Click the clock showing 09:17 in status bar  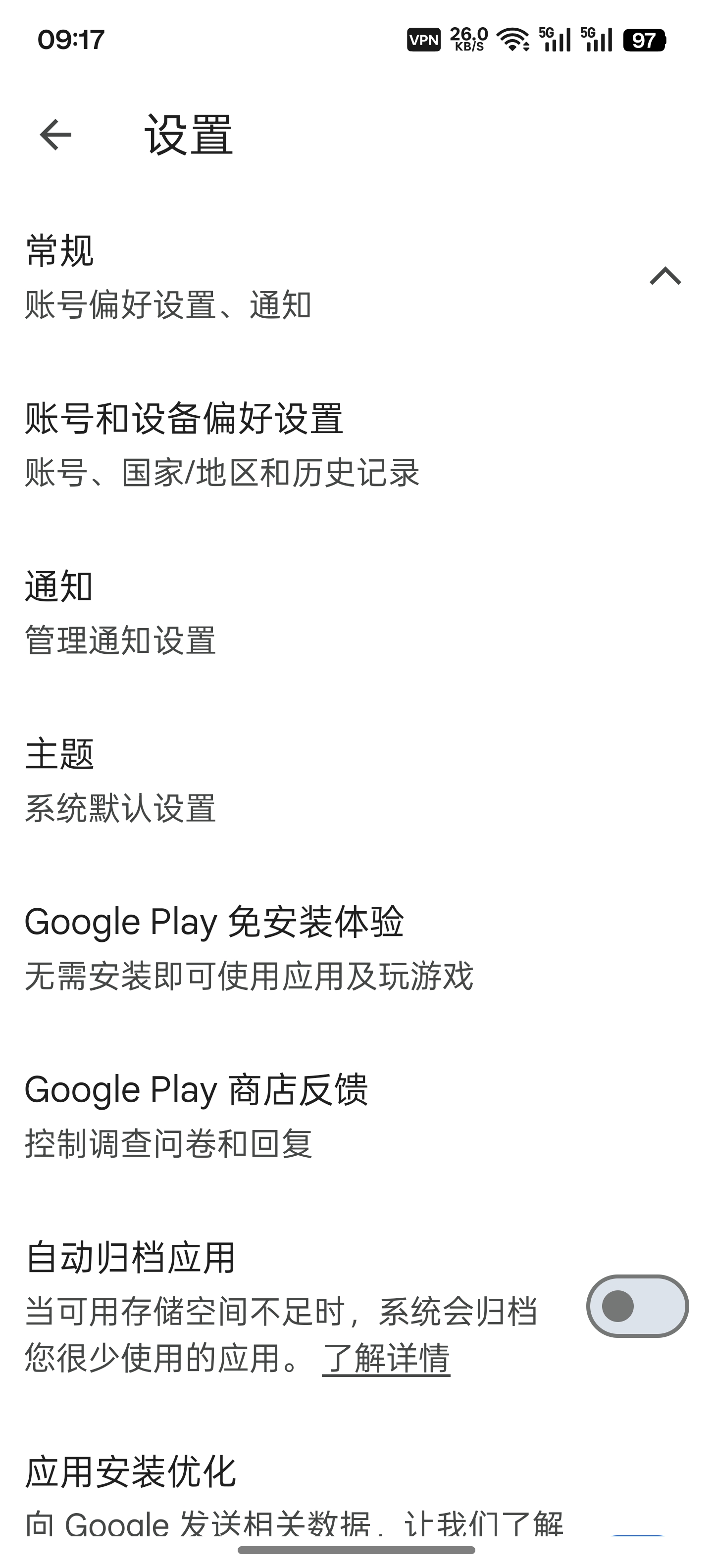click(x=71, y=39)
